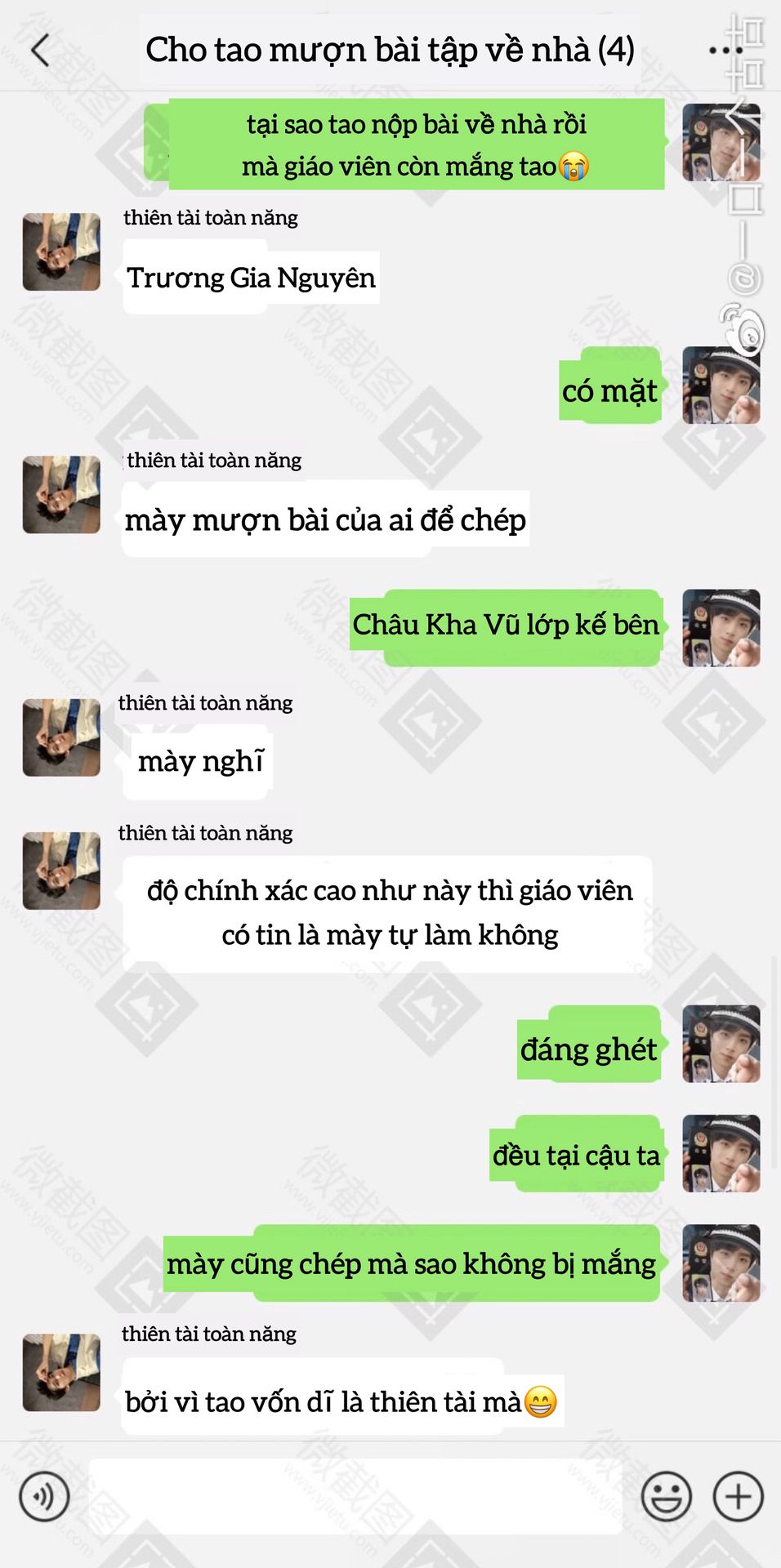Switch to voice message input
781x1568 pixels.
44,1496
